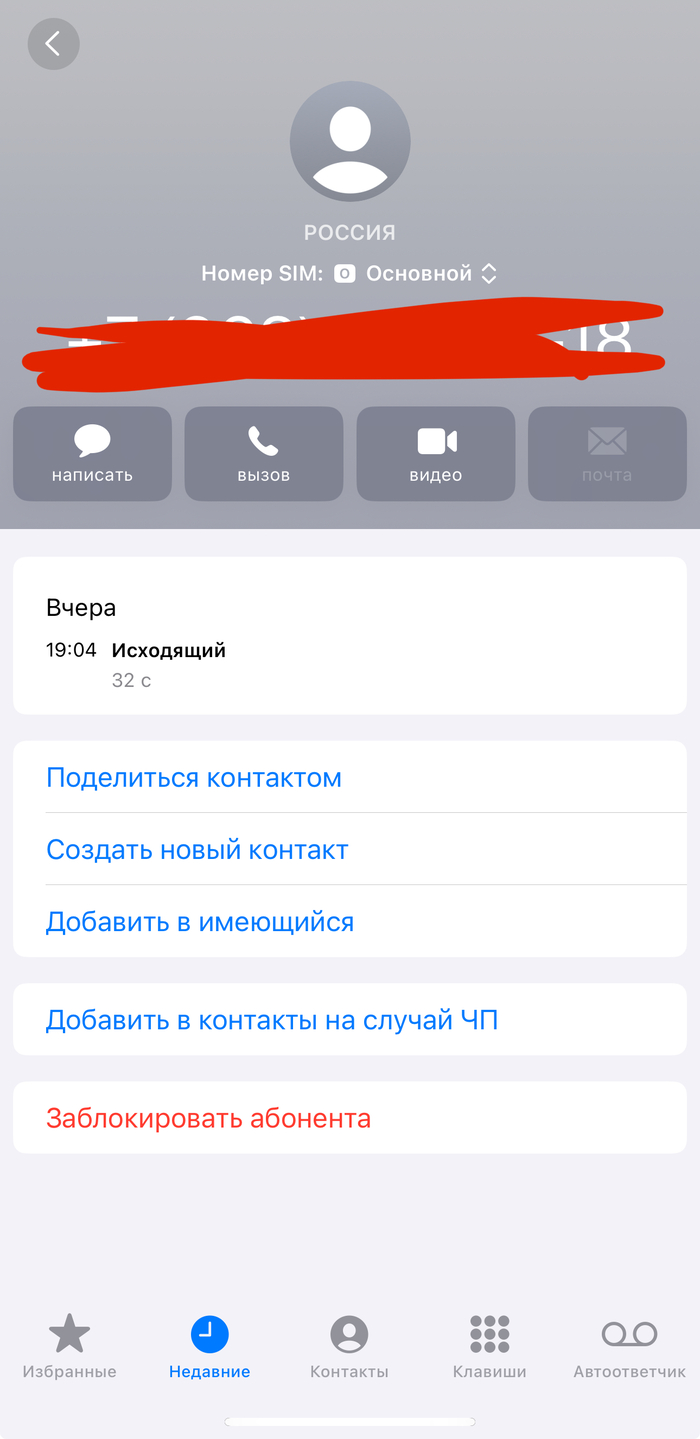
Task: Start a call with the вызов button
Action: click(x=264, y=453)
